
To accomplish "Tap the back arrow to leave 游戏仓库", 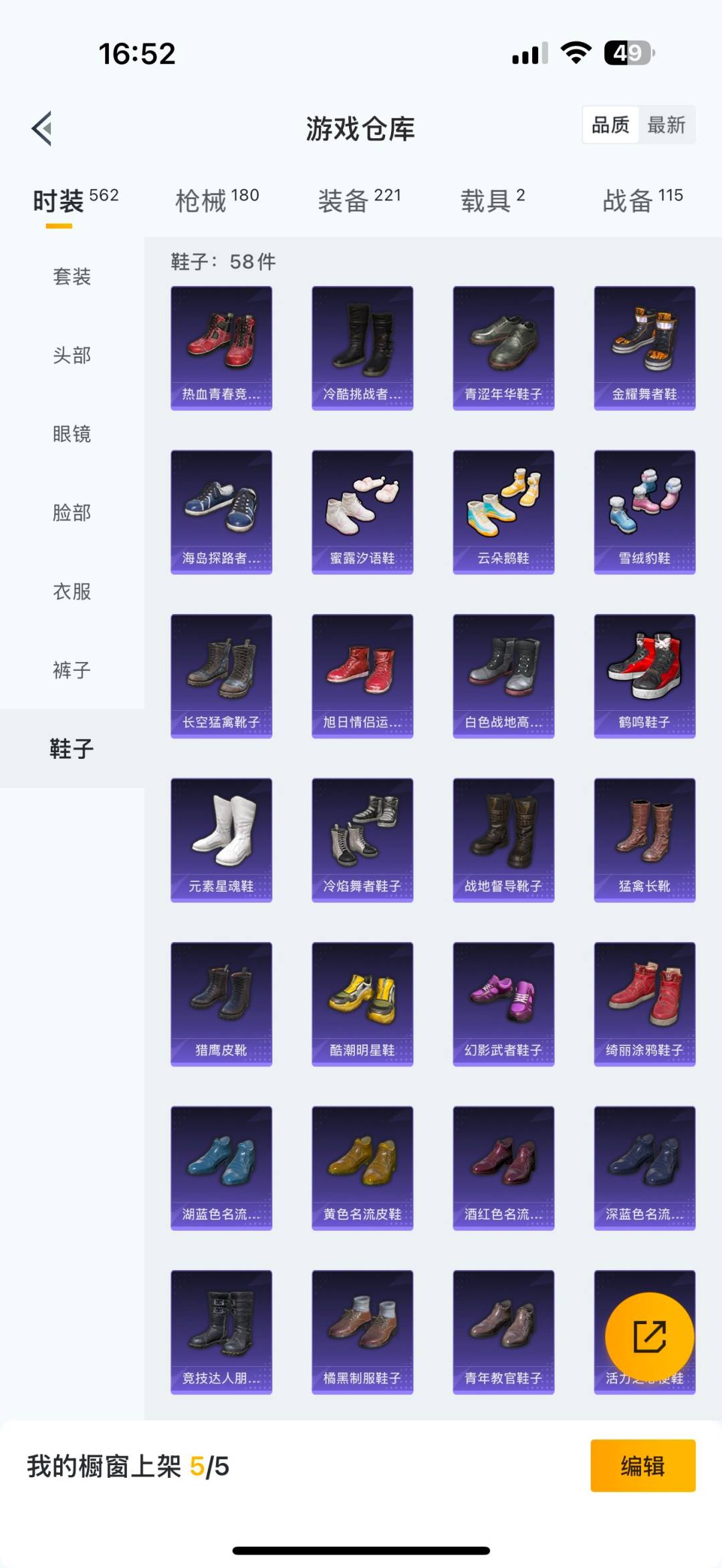I will (x=42, y=129).
